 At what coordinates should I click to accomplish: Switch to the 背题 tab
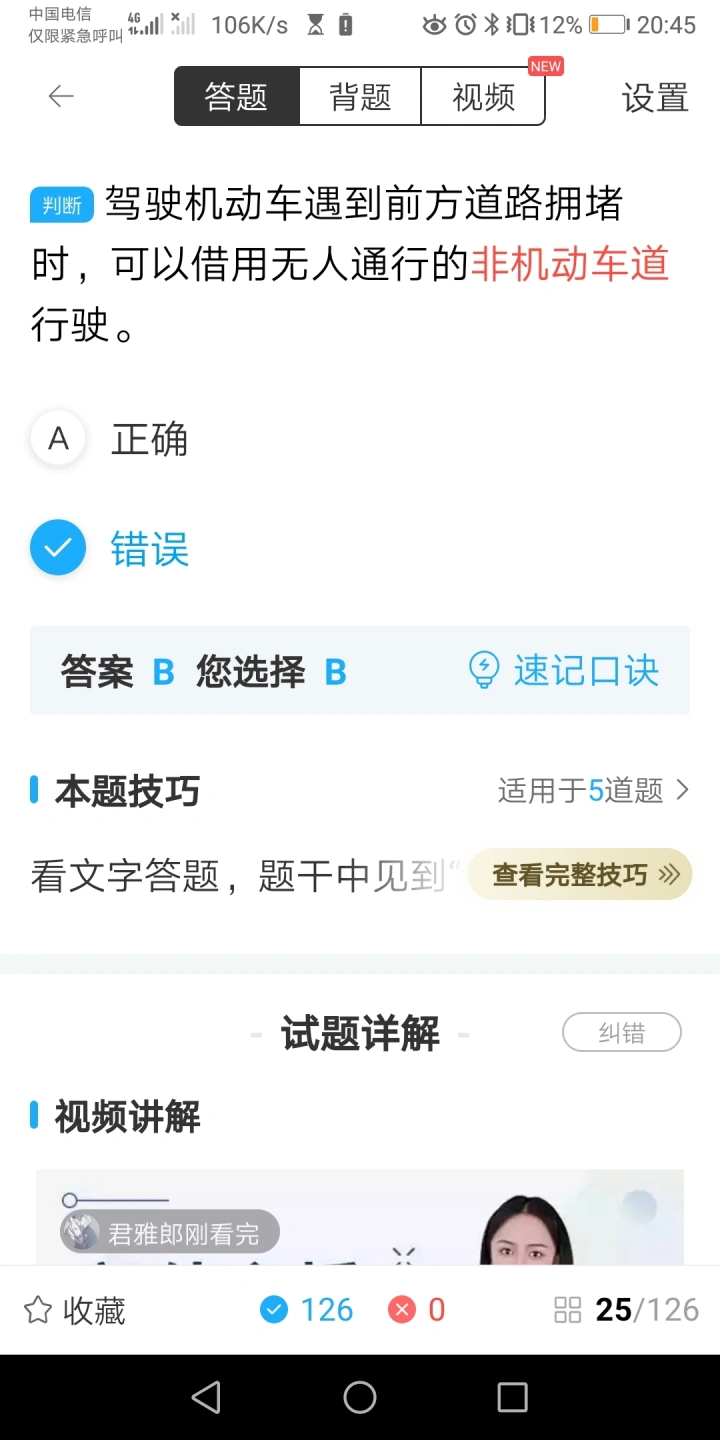(360, 97)
